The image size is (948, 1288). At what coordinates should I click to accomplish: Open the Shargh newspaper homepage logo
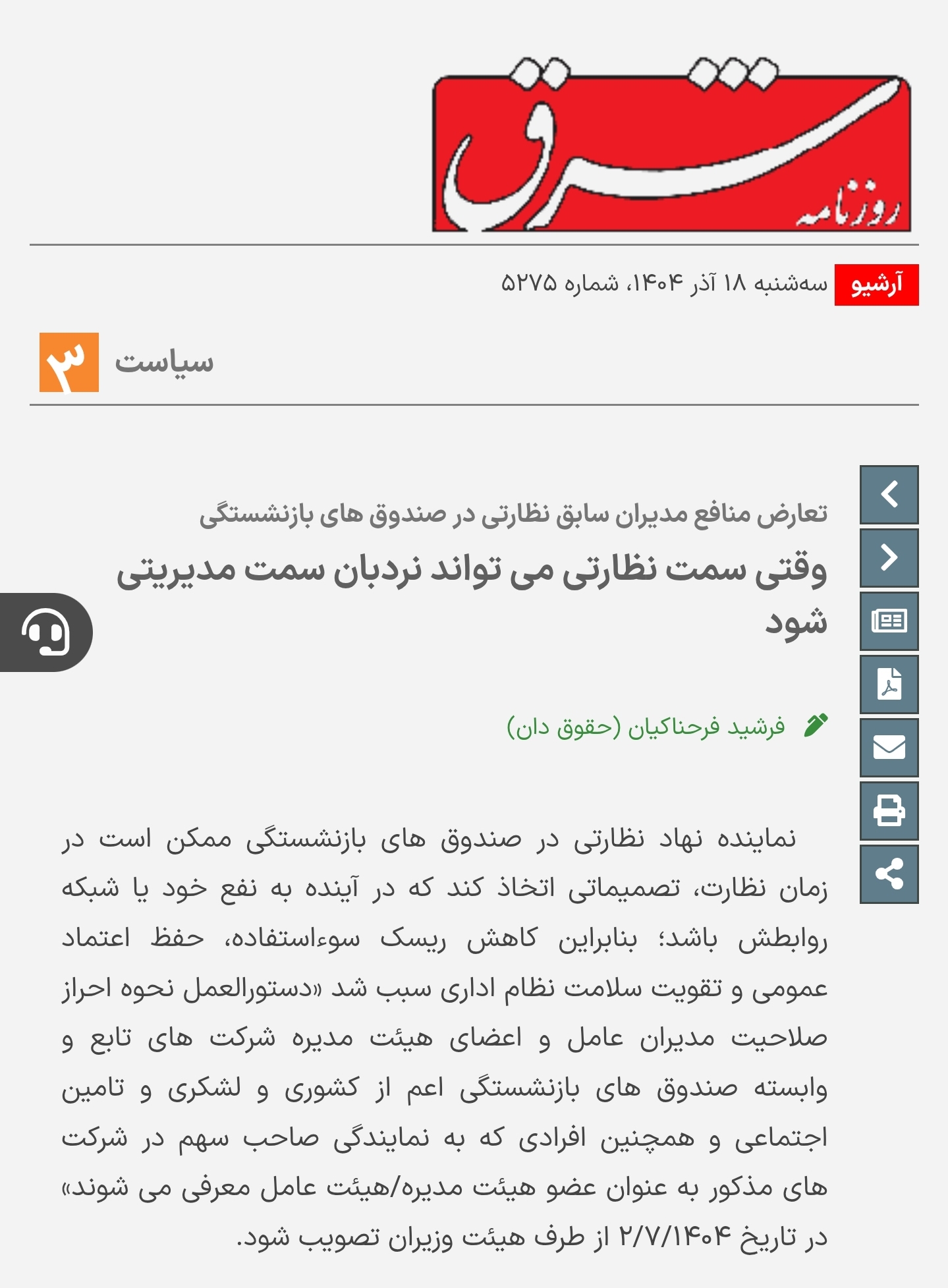(671, 146)
